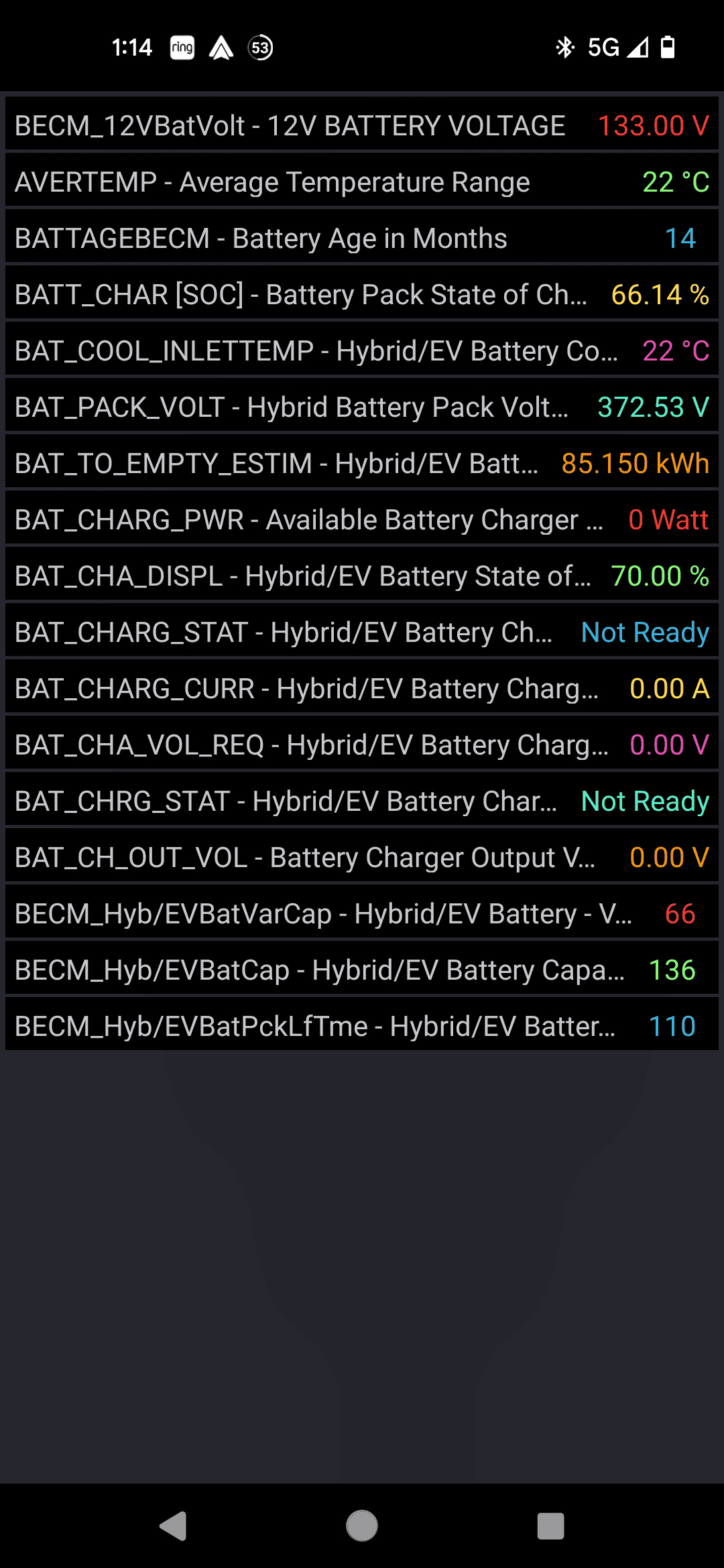Select the BAT_CHARG_STAT row
The width and height of the screenshot is (724, 1568).
click(362, 632)
